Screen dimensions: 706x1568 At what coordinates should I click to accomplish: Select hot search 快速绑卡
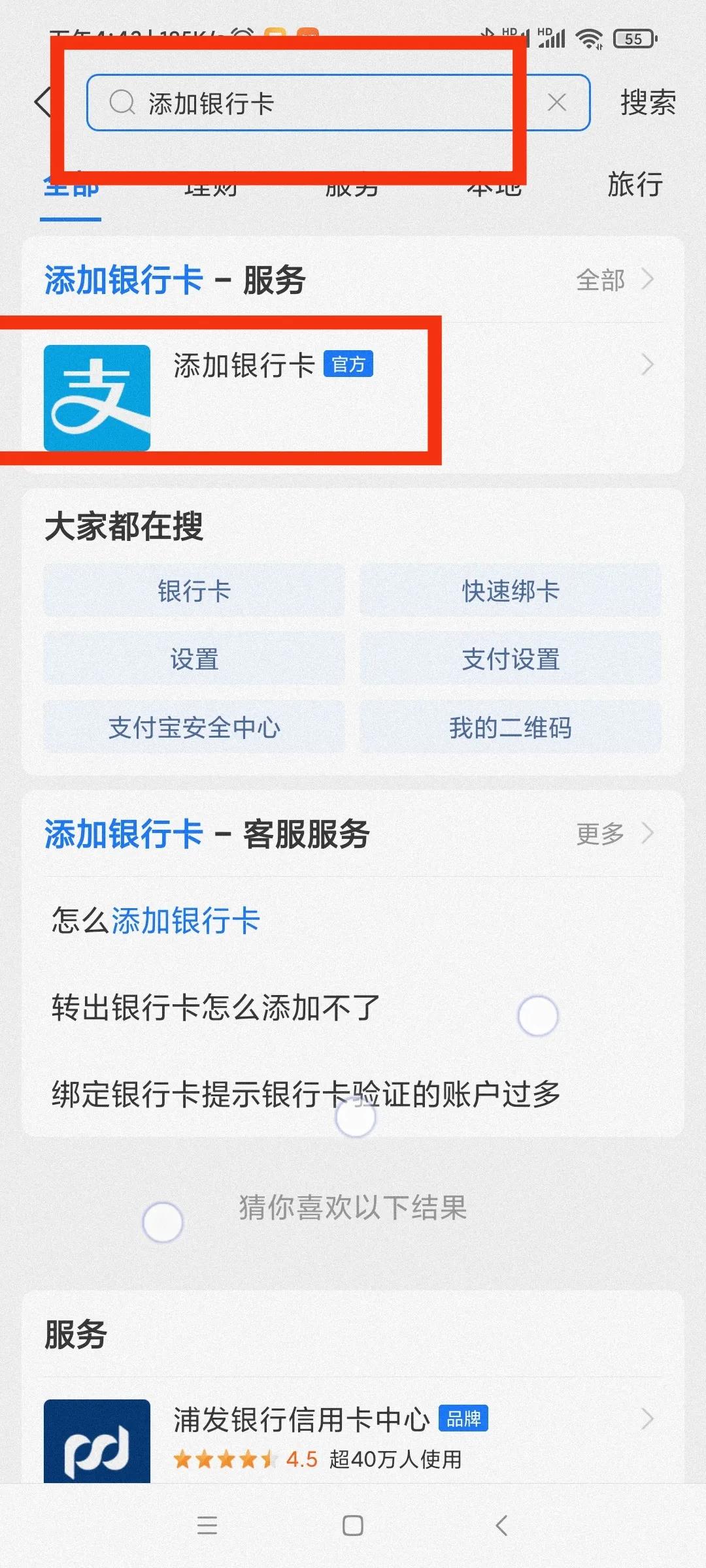point(511,591)
